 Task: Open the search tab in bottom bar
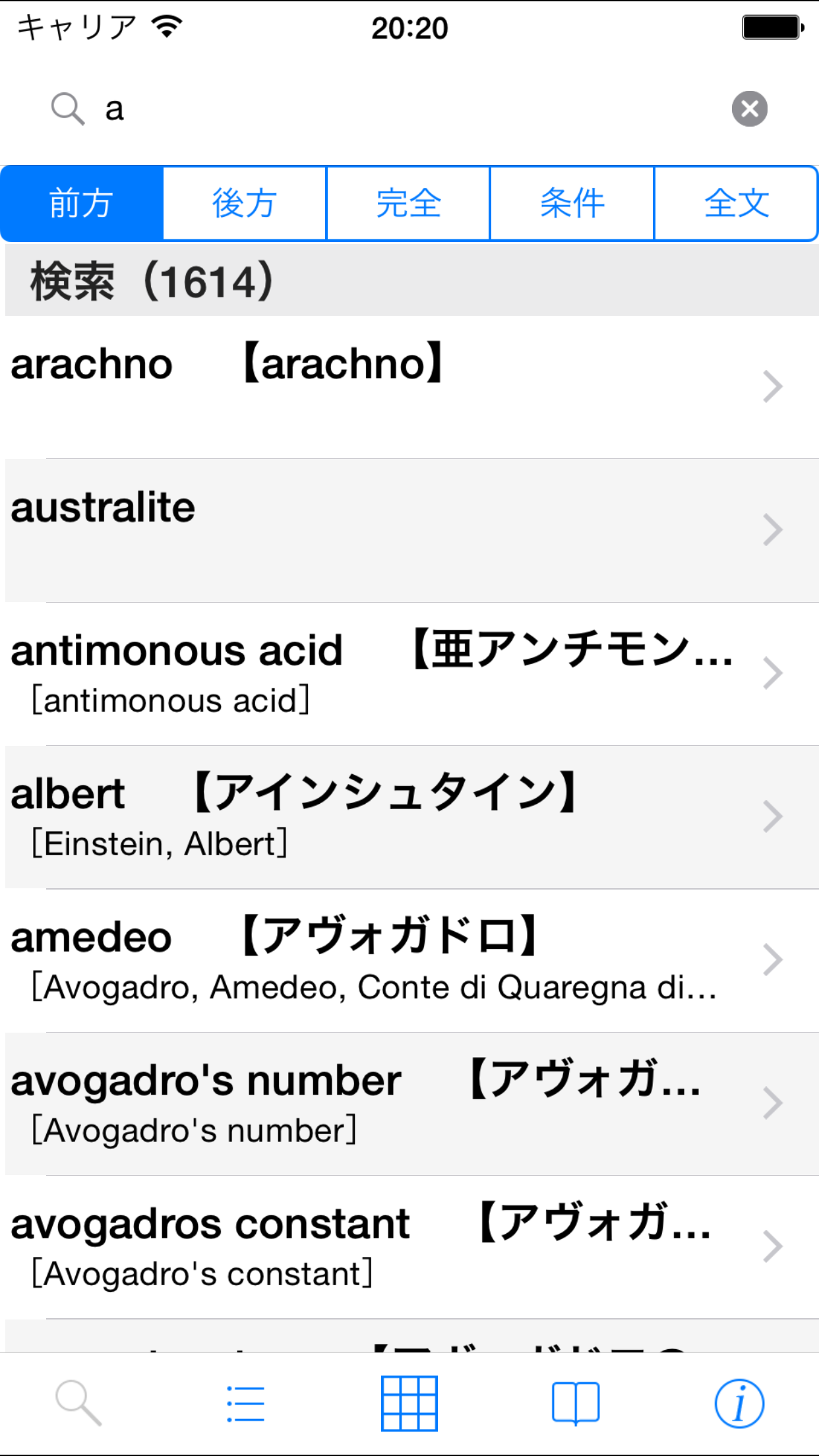pyautogui.click(x=78, y=1403)
